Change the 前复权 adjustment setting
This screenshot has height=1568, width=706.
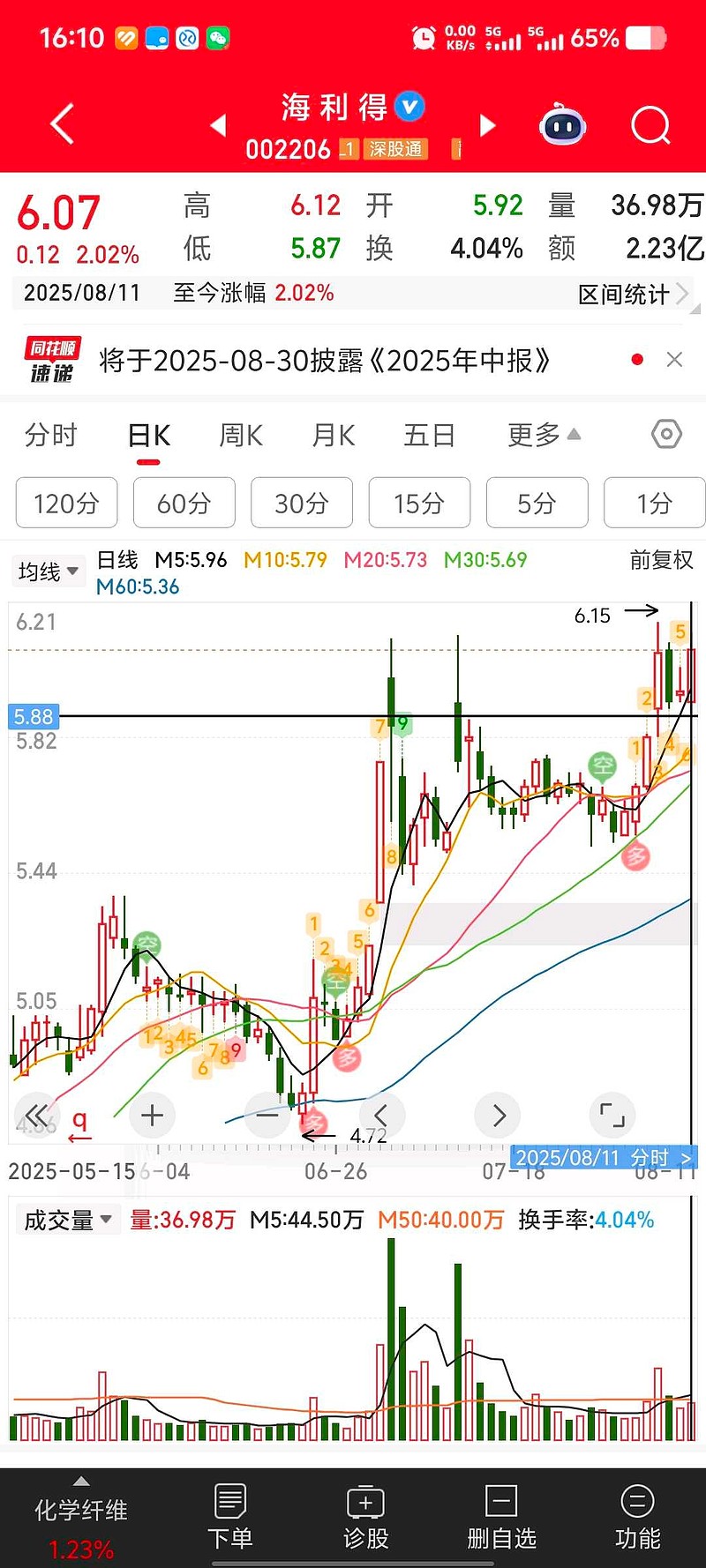(661, 560)
